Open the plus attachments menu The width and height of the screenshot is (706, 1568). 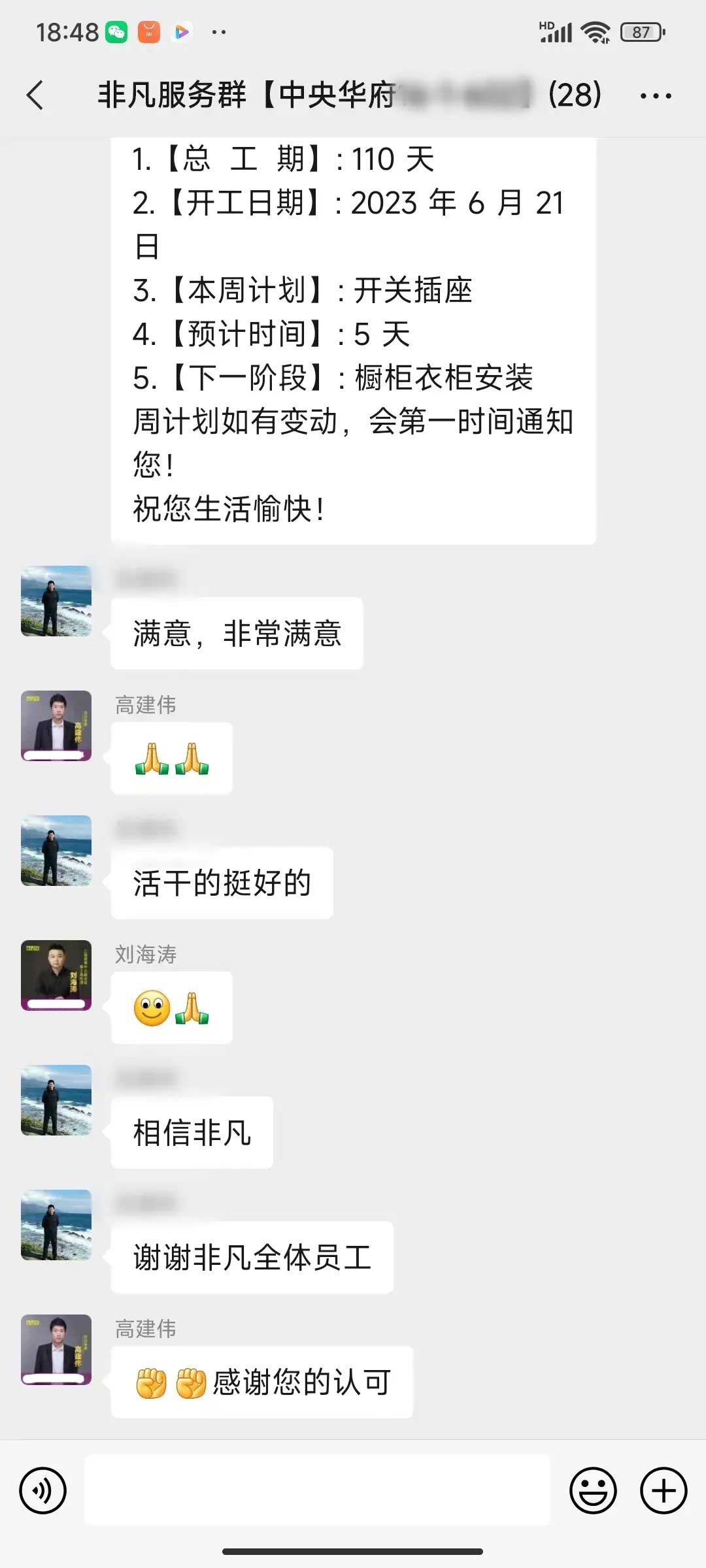click(663, 1490)
